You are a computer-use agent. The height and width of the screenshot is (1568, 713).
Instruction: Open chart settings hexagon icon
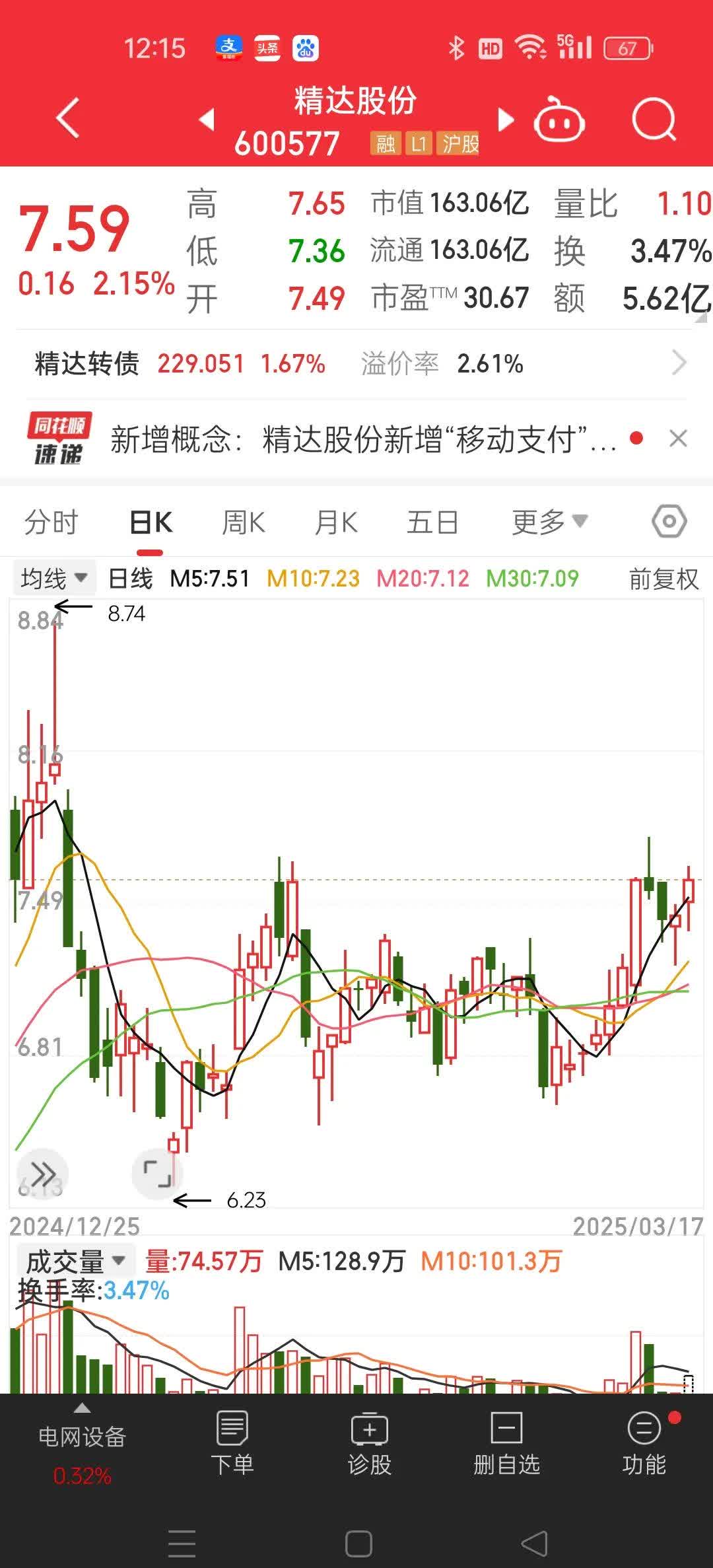(669, 522)
